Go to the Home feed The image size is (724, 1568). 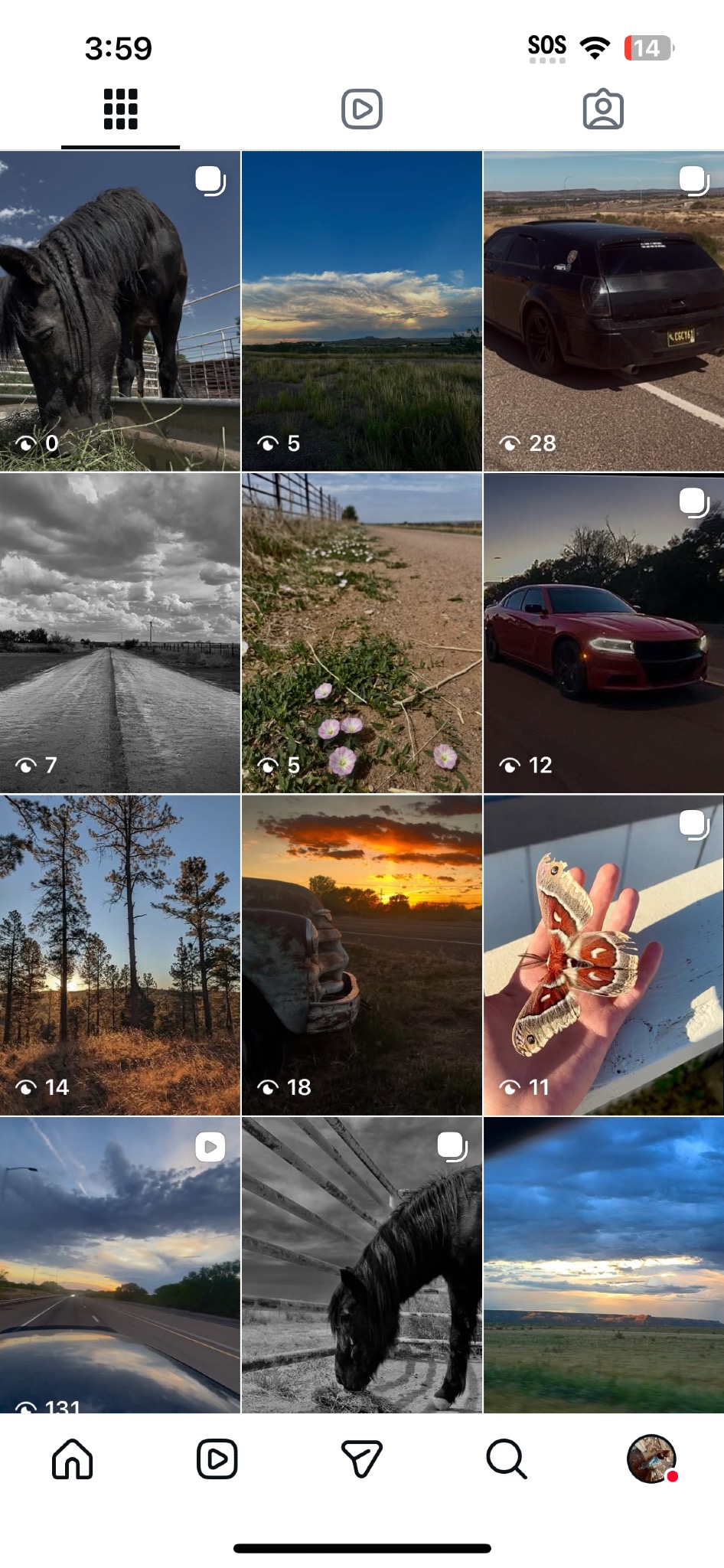coord(73,1459)
